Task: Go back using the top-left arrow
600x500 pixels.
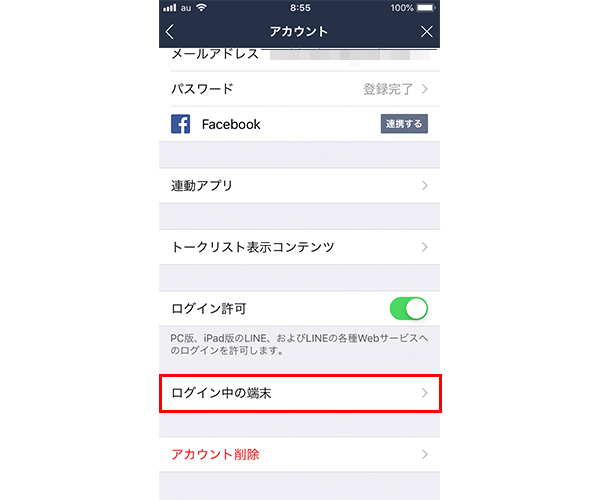Action: (x=170, y=32)
